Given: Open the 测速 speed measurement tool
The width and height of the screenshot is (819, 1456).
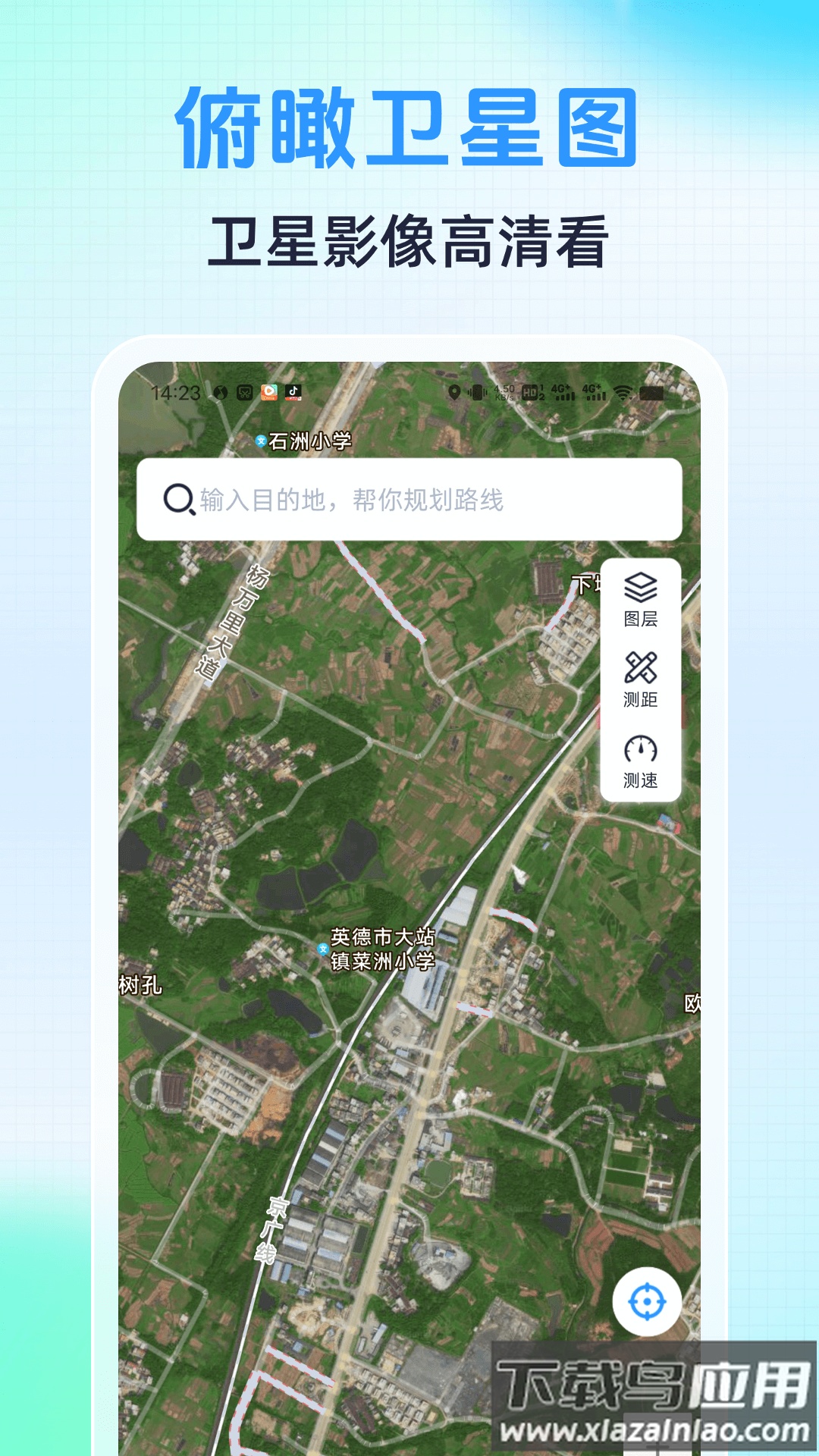Looking at the screenshot, I should [641, 748].
